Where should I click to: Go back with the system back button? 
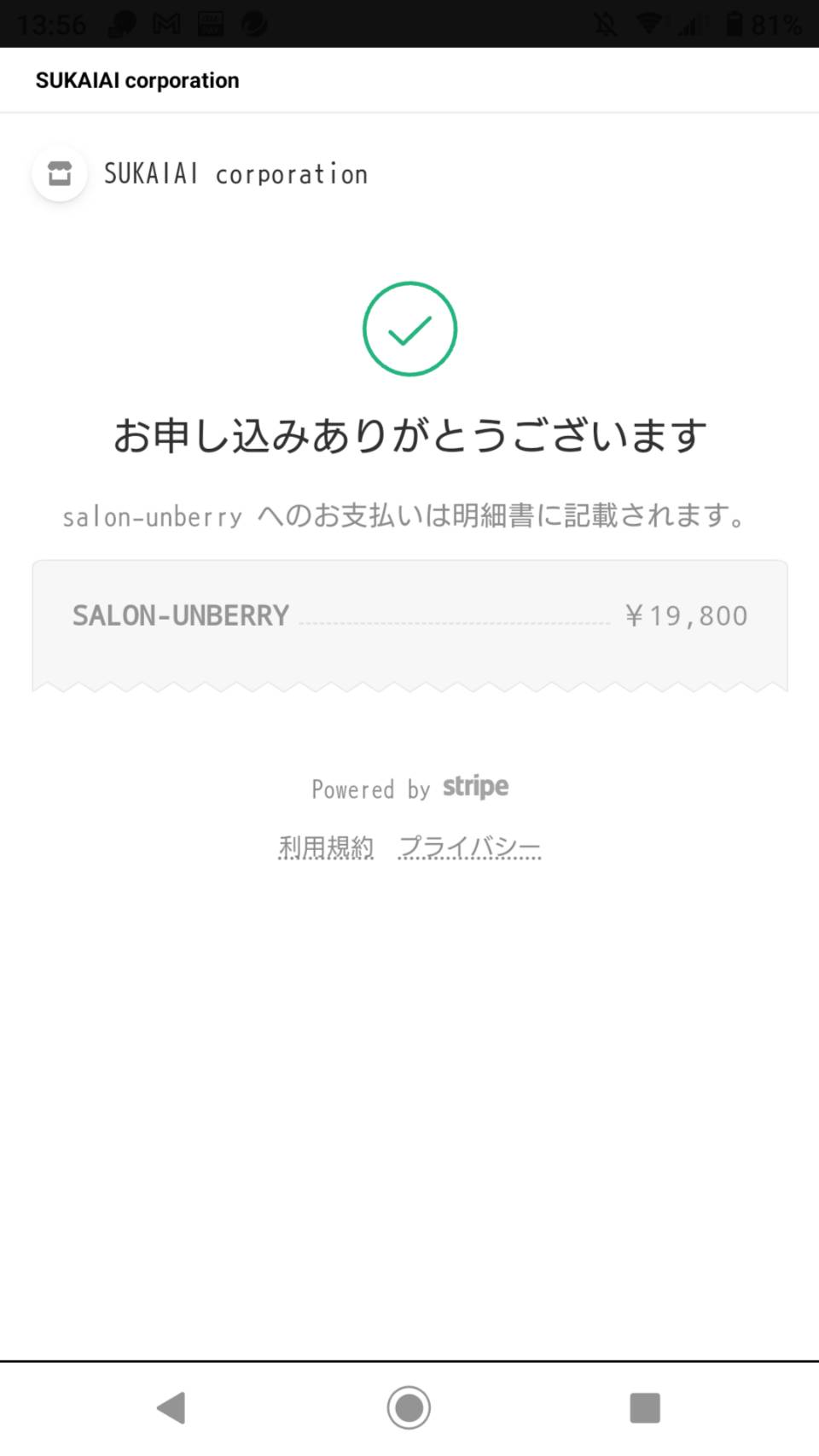point(171,1407)
